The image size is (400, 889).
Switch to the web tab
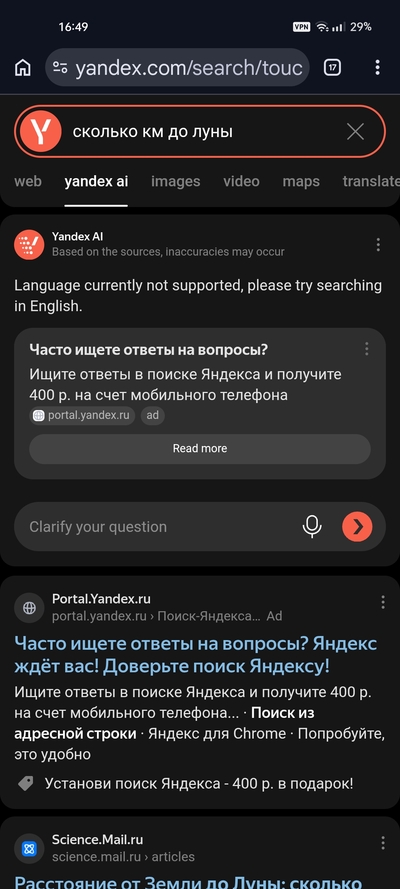coord(28,181)
